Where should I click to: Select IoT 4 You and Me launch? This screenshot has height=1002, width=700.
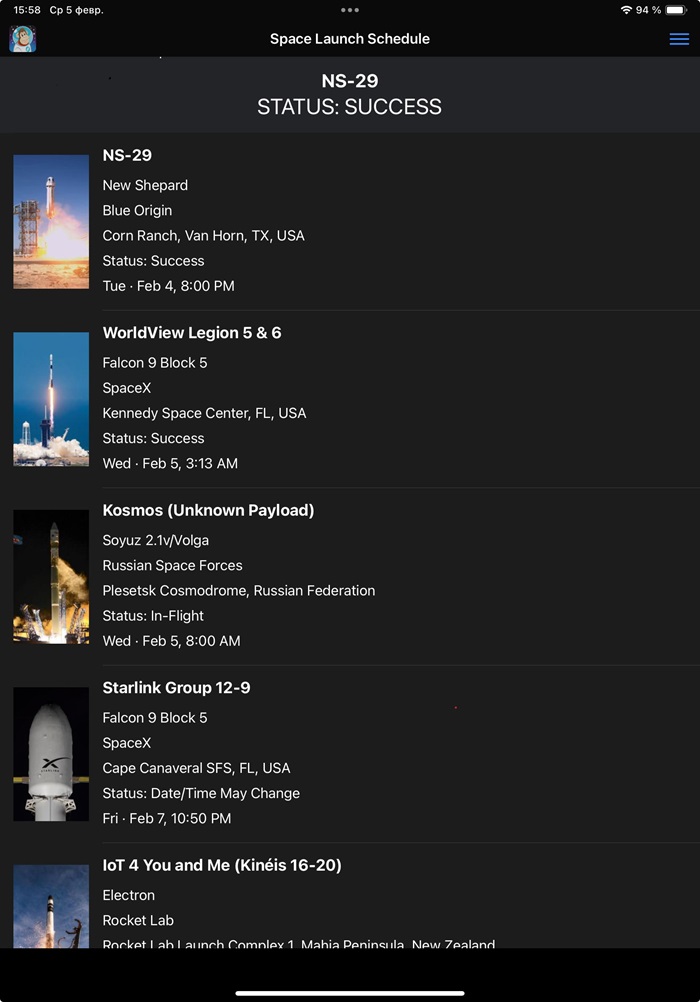point(350,896)
